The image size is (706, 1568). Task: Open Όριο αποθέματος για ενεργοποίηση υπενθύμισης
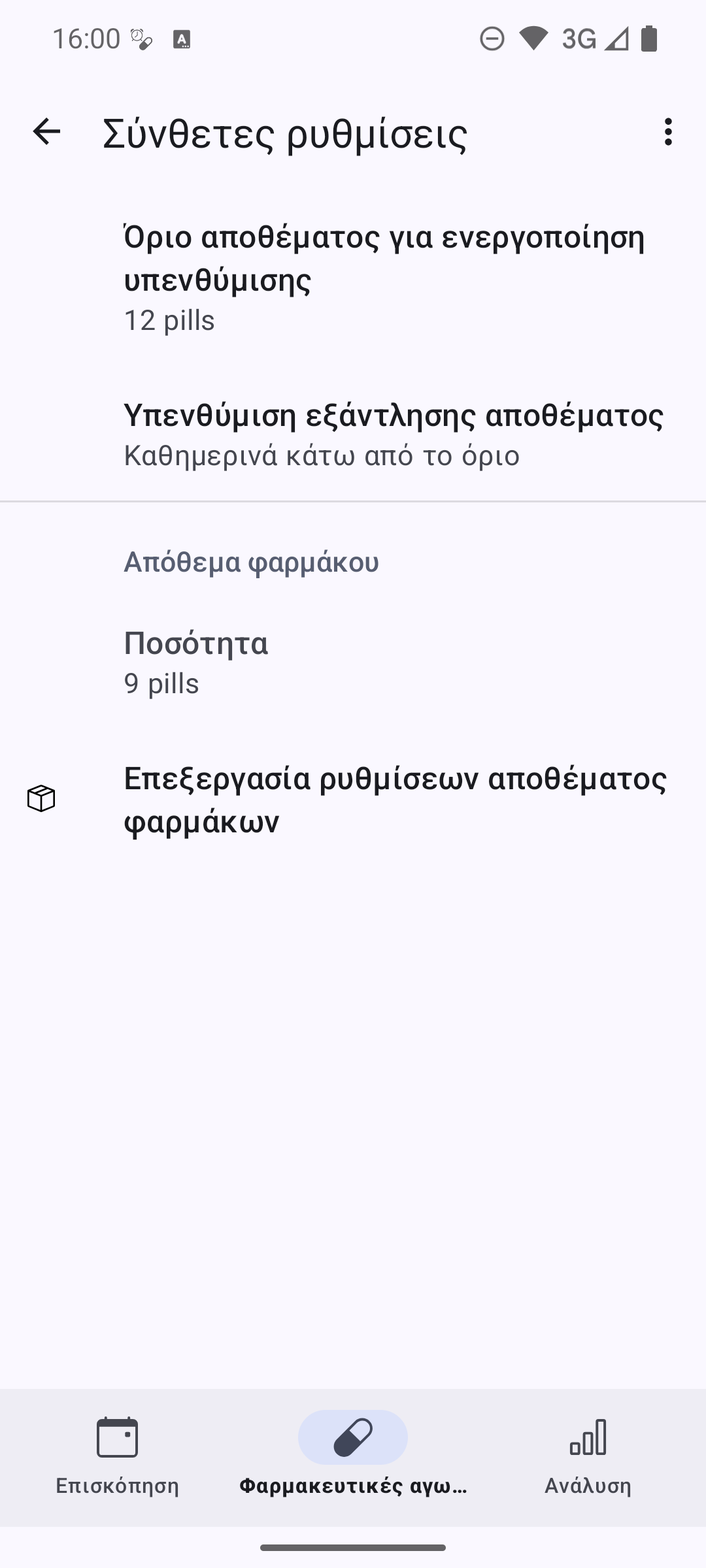pyautogui.click(x=384, y=277)
